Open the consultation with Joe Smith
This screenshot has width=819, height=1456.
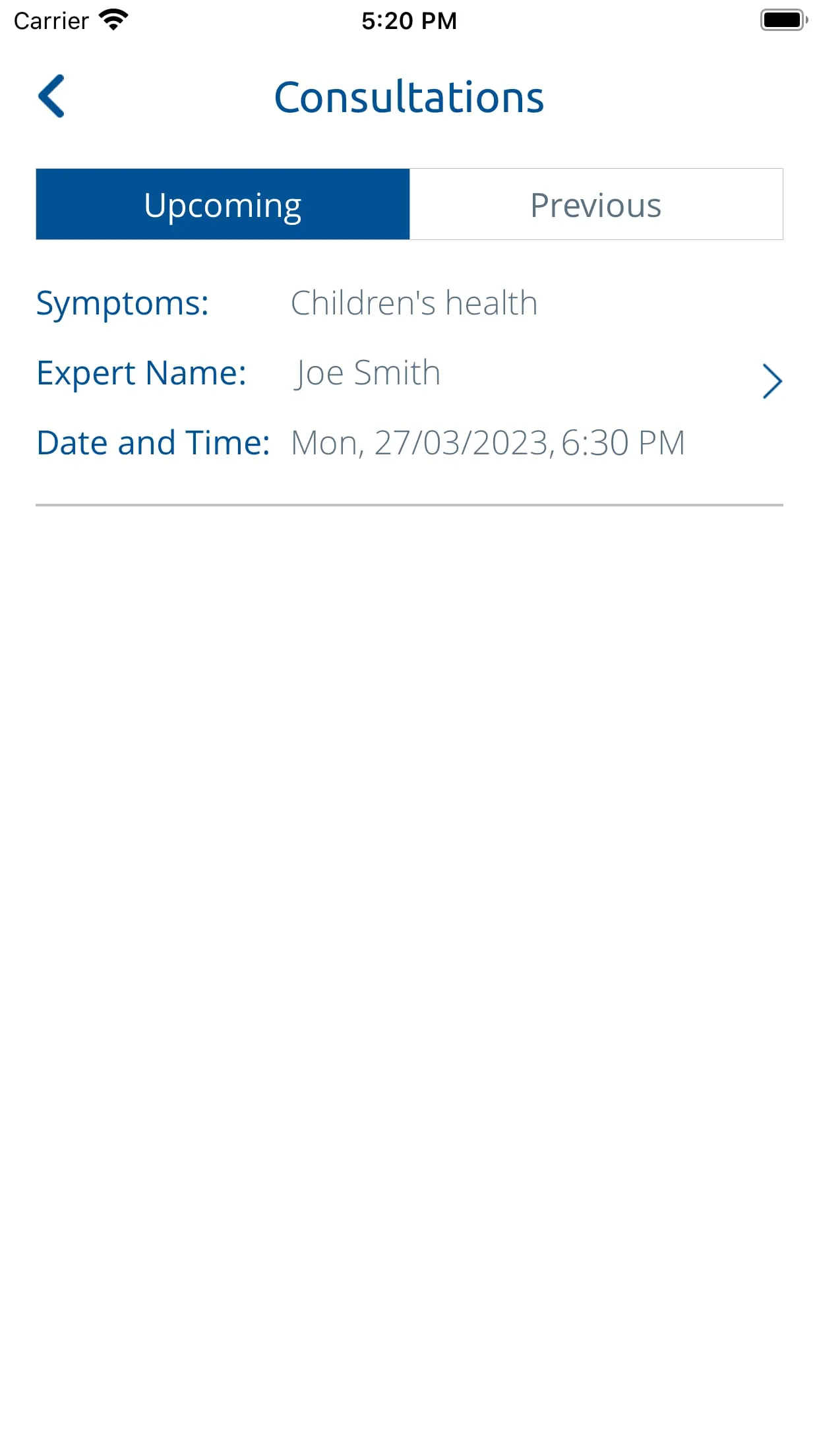(x=772, y=381)
